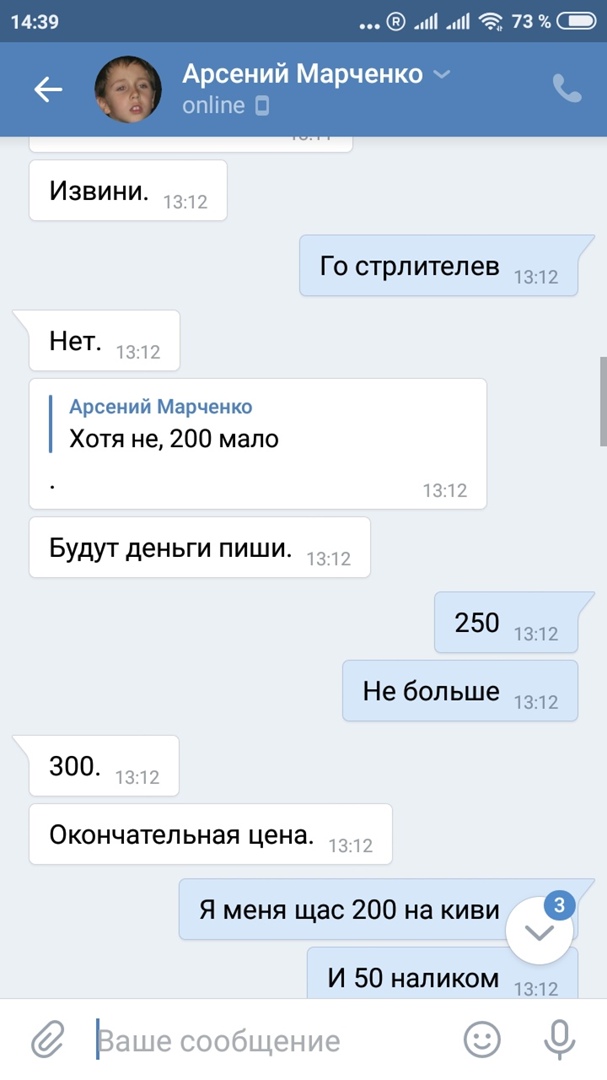607x1080 pixels.
Task: Attach a file with the paperclip icon
Action: pyautogui.click(x=46, y=1040)
